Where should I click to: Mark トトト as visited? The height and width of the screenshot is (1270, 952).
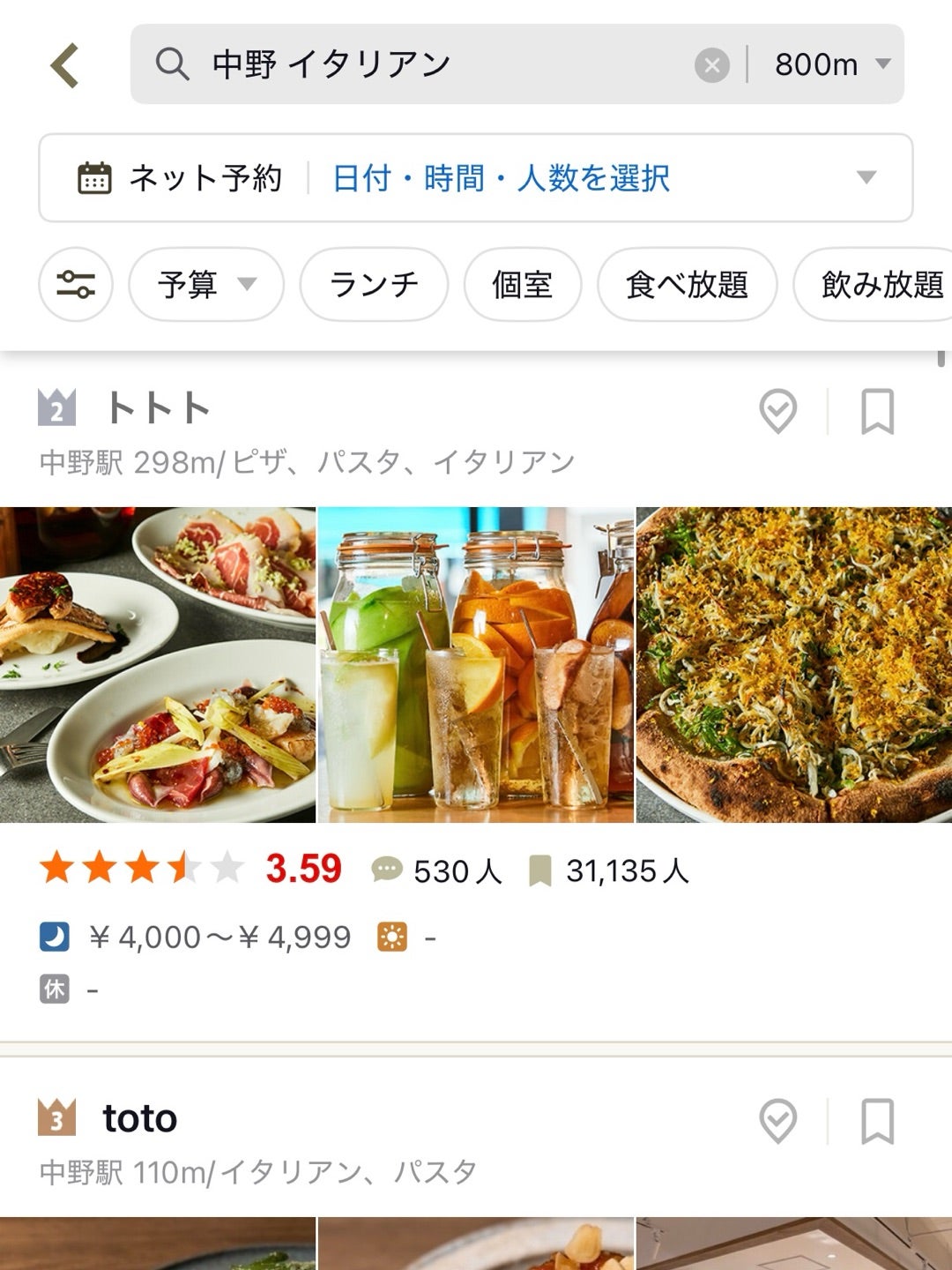click(x=777, y=411)
